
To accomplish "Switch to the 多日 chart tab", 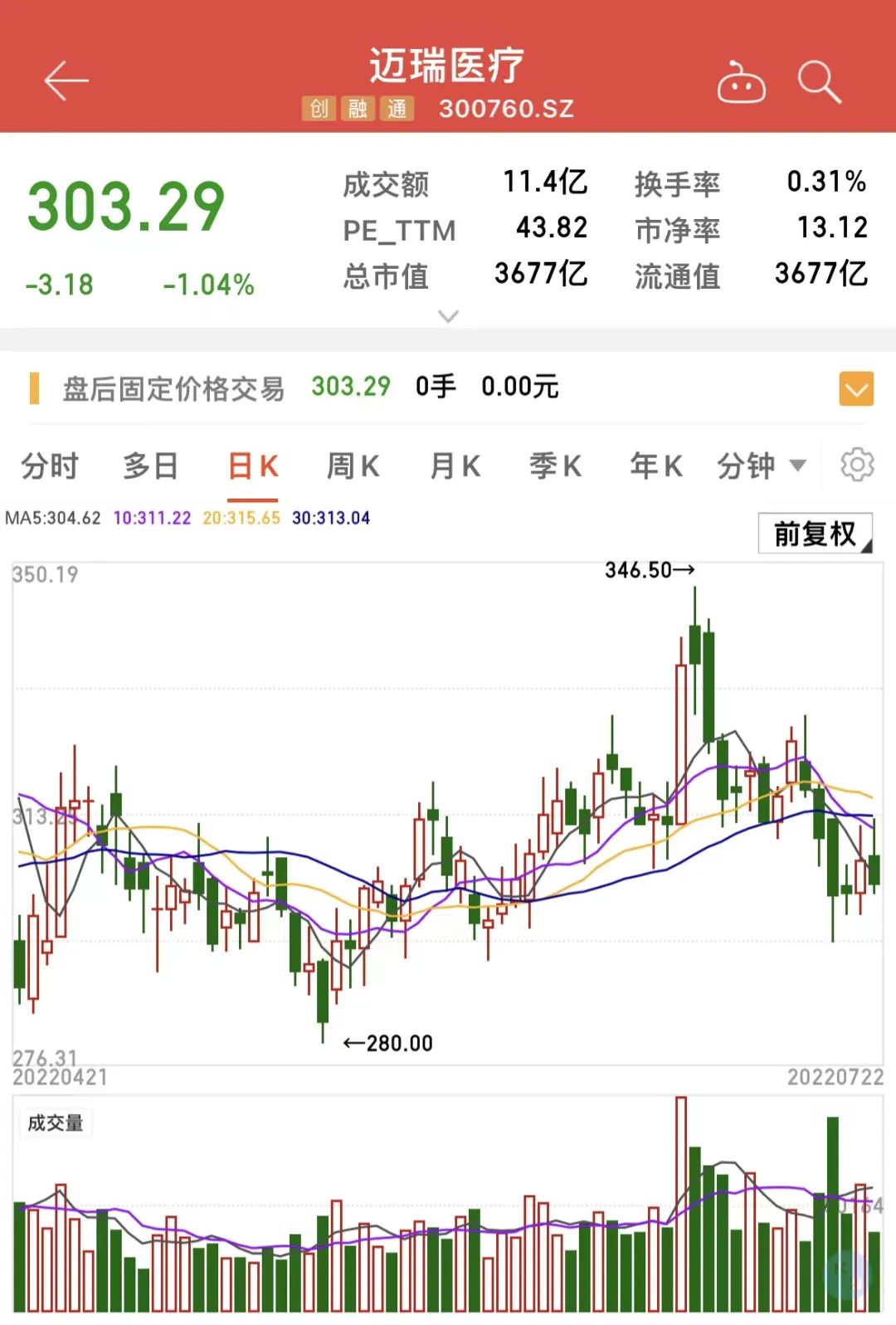I will pos(151,466).
